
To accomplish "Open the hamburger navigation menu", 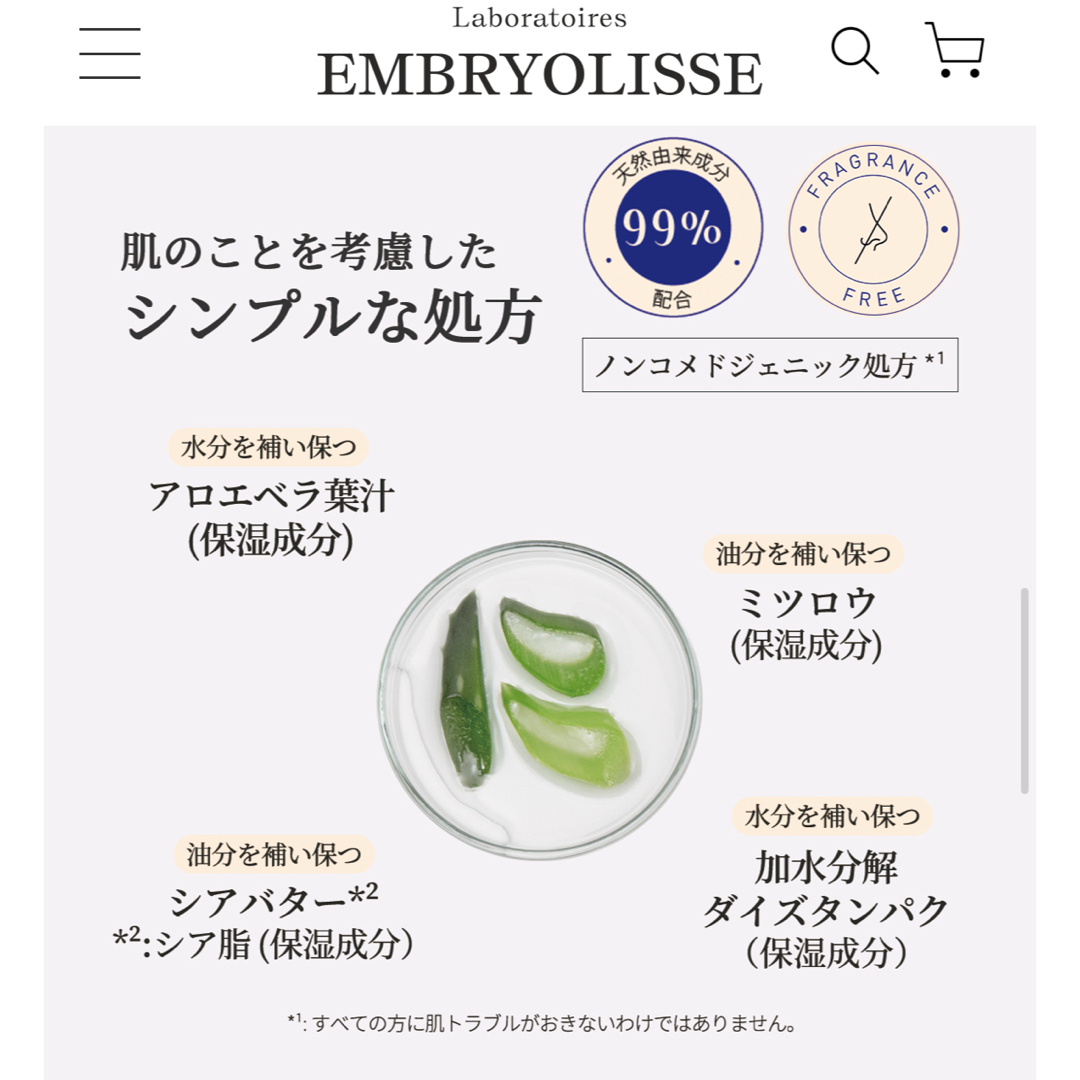I will pos(110,54).
